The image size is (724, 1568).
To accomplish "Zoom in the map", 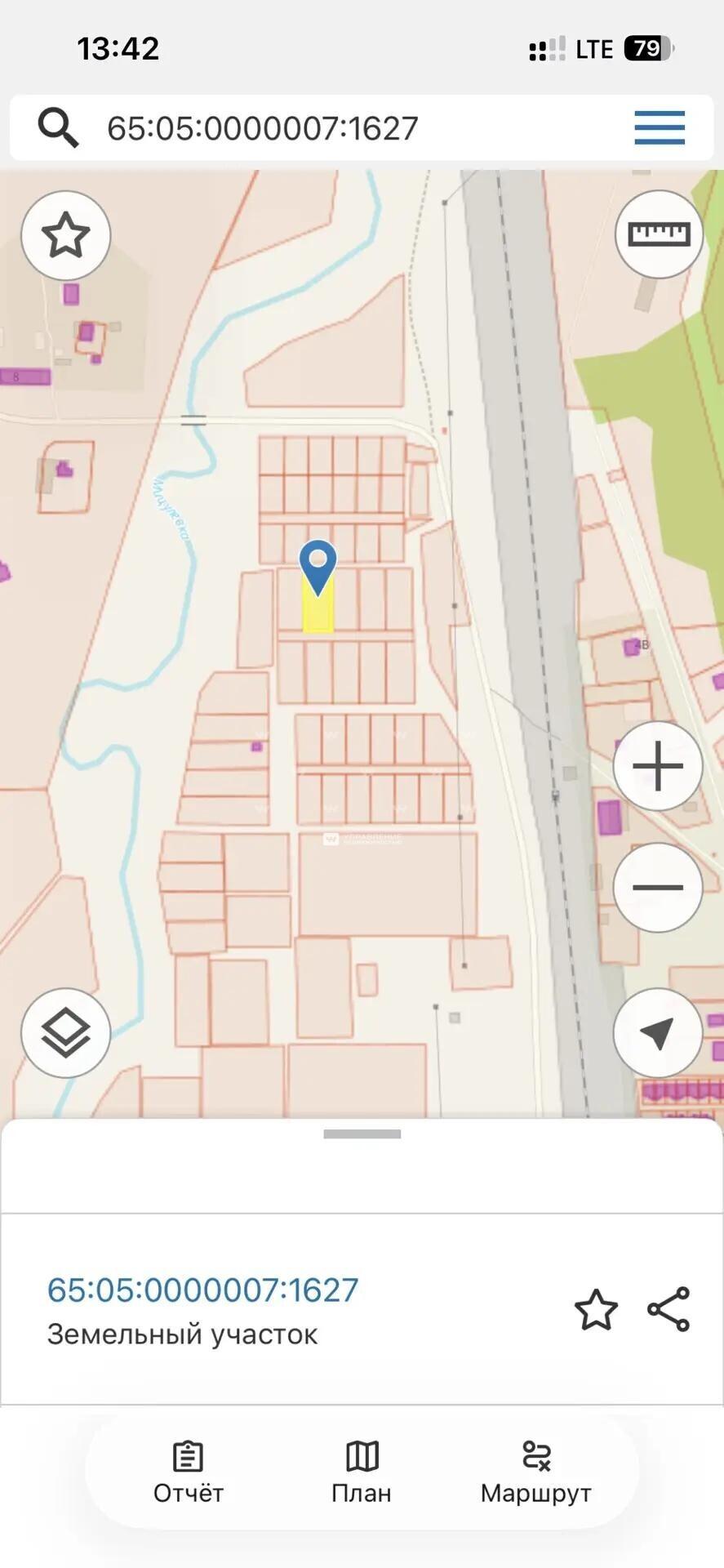I will click(658, 766).
